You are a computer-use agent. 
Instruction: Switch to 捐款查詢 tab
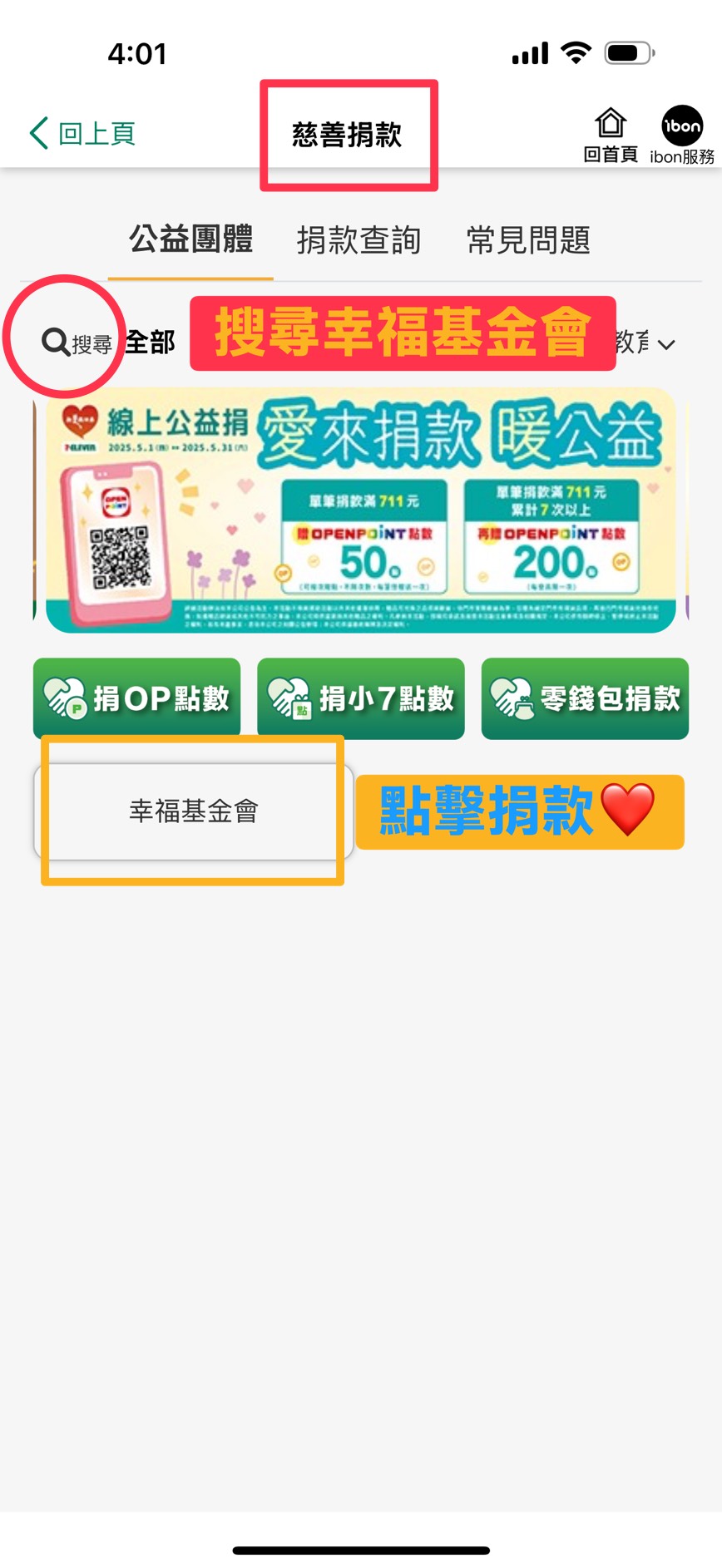click(x=359, y=240)
